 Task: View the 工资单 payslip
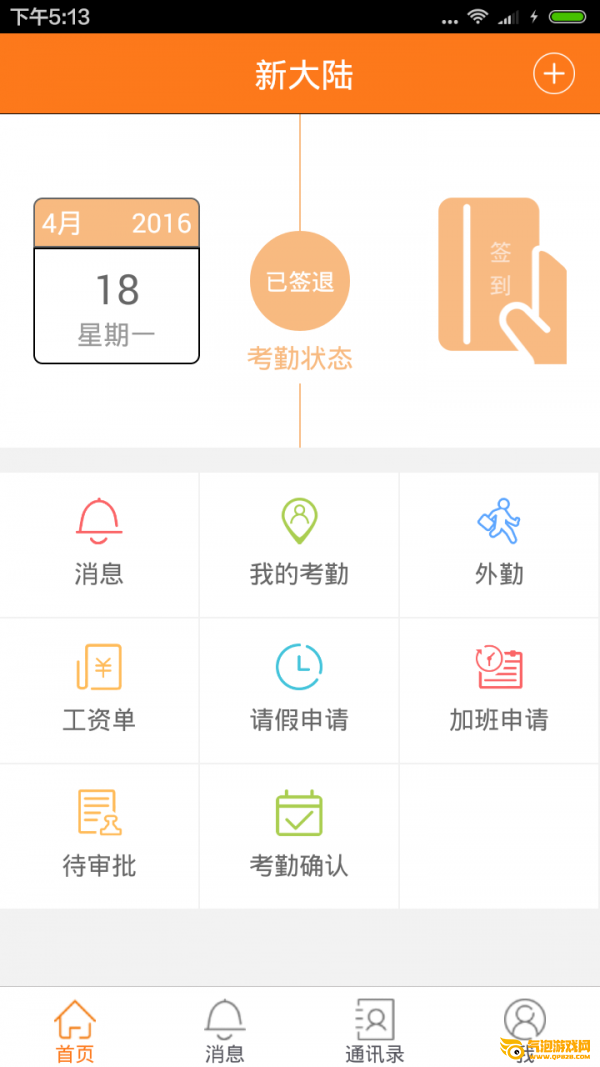click(99, 690)
